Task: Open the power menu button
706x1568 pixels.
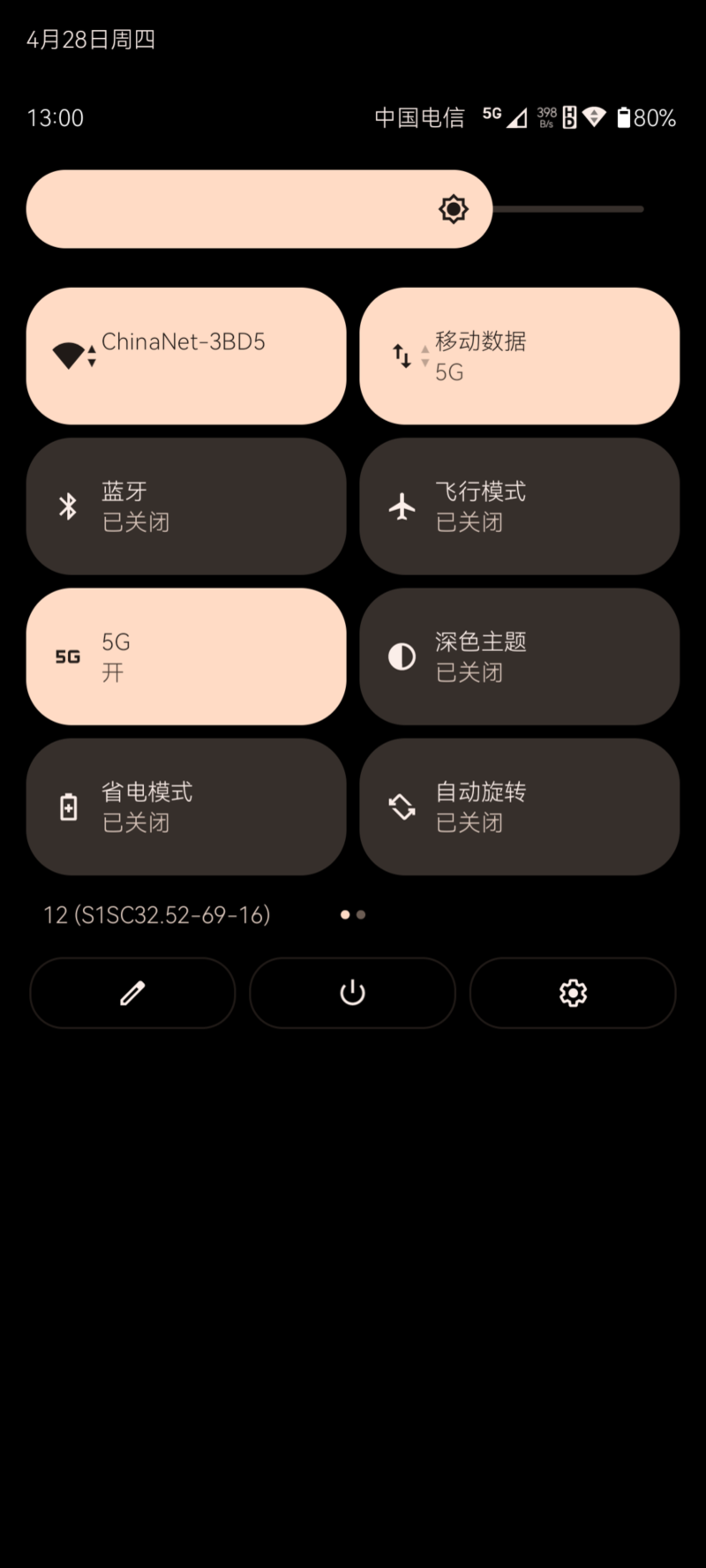Action: click(352, 993)
